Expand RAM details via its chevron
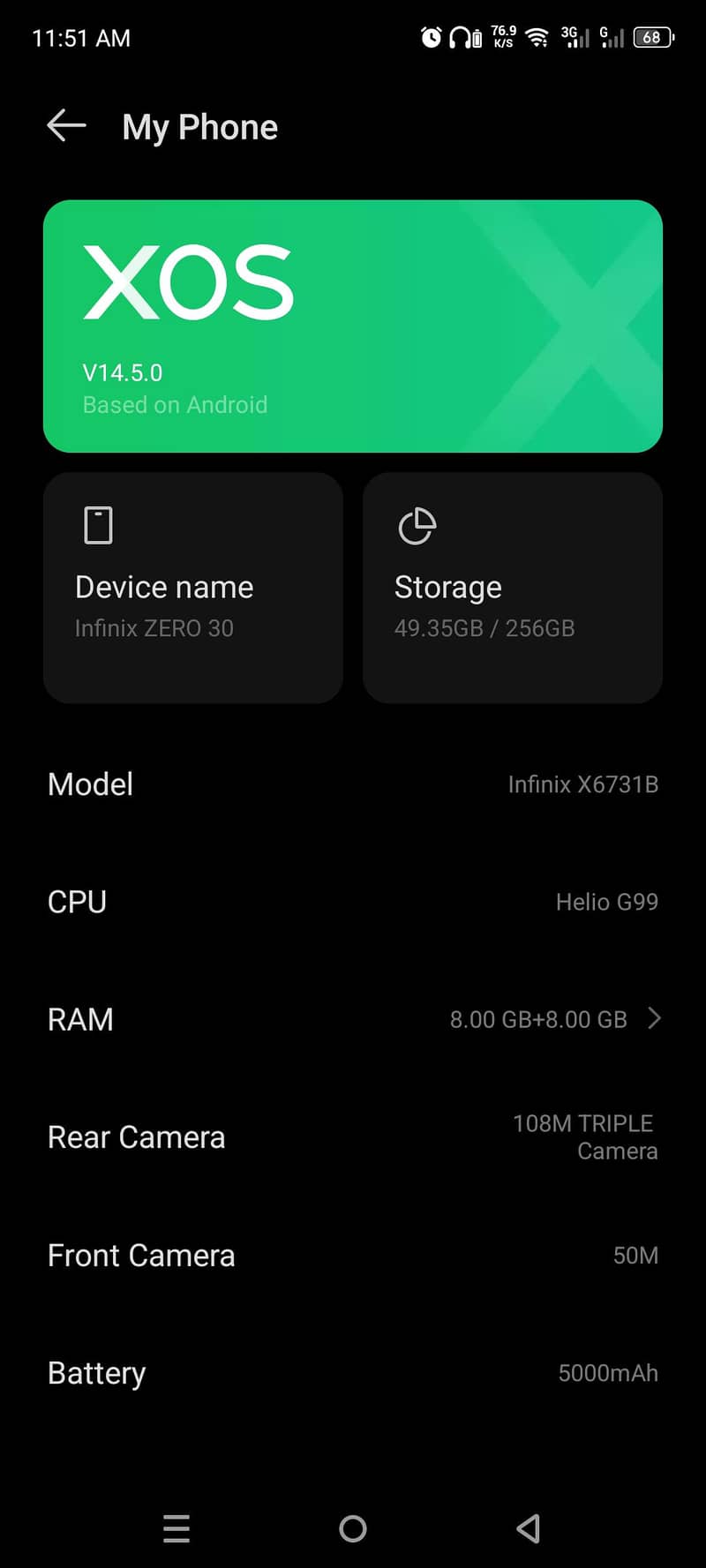The height and width of the screenshot is (1568, 706). point(655,1018)
